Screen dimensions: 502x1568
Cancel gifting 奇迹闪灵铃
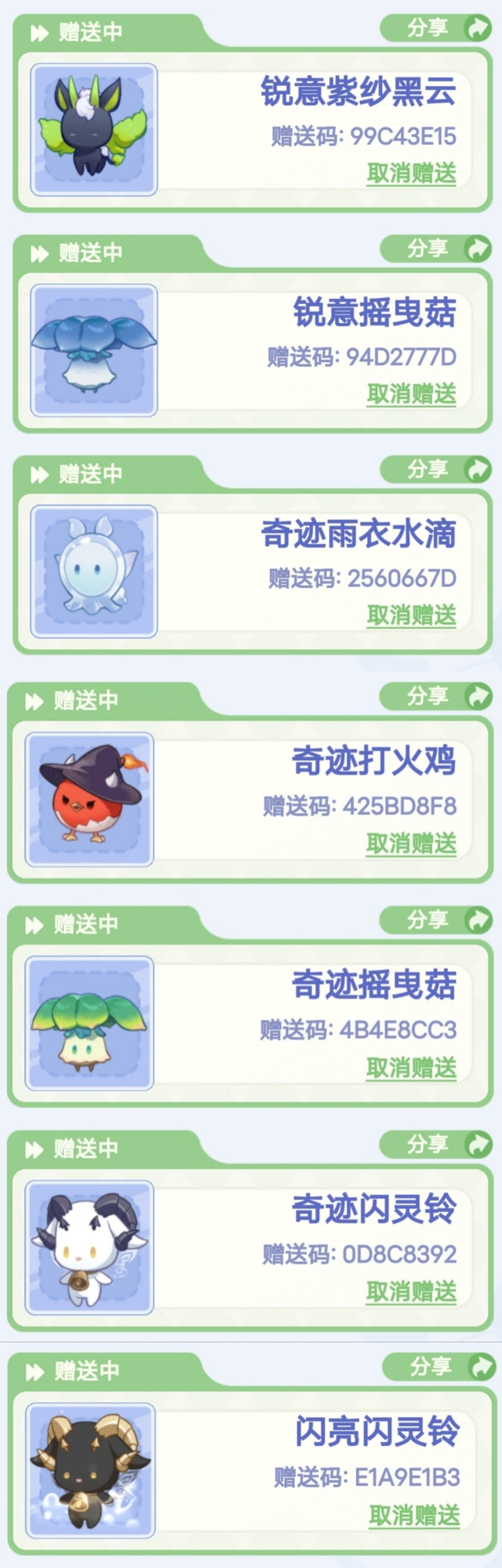coord(411,1292)
